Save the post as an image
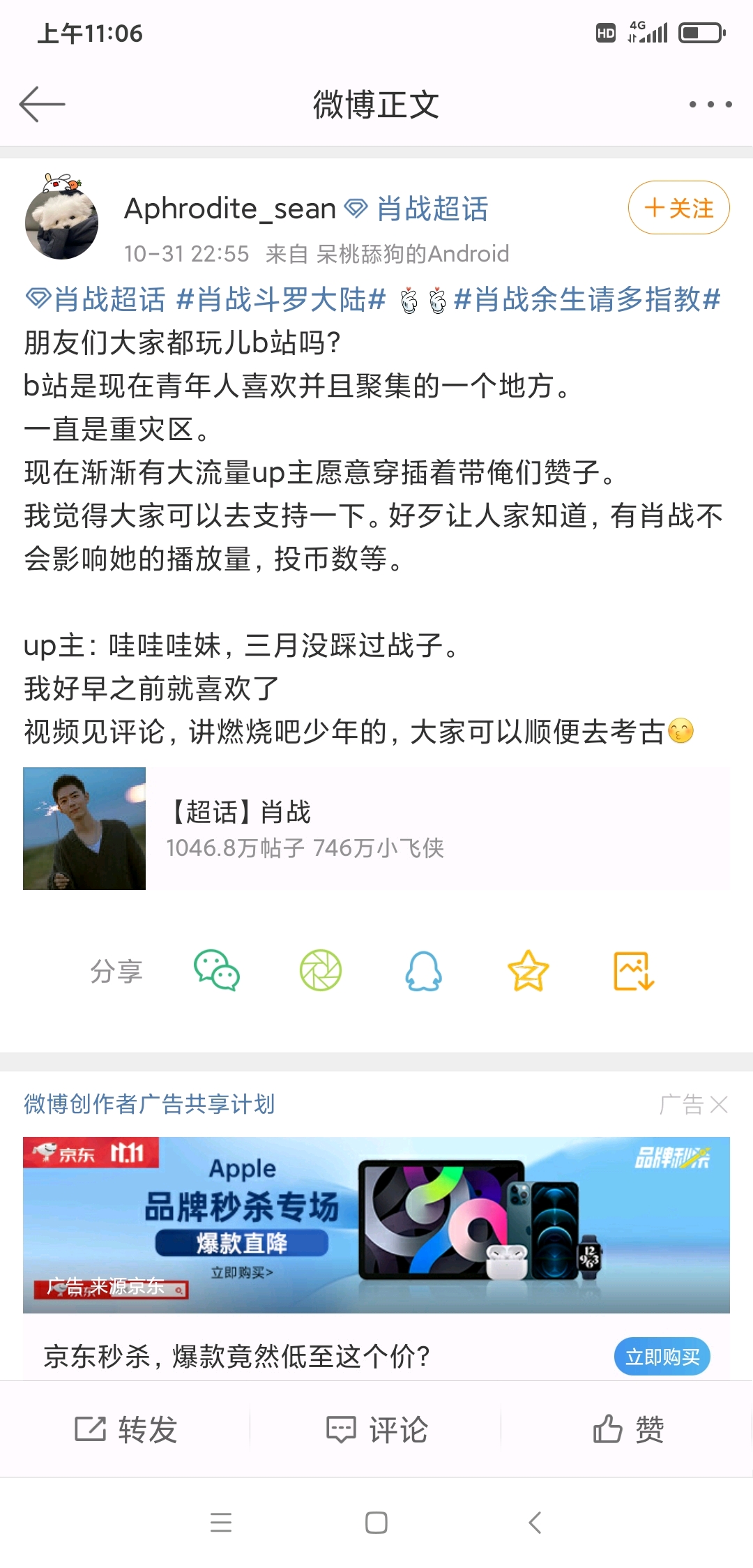Image resolution: width=753 pixels, height=1568 pixels. click(x=633, y=970)
